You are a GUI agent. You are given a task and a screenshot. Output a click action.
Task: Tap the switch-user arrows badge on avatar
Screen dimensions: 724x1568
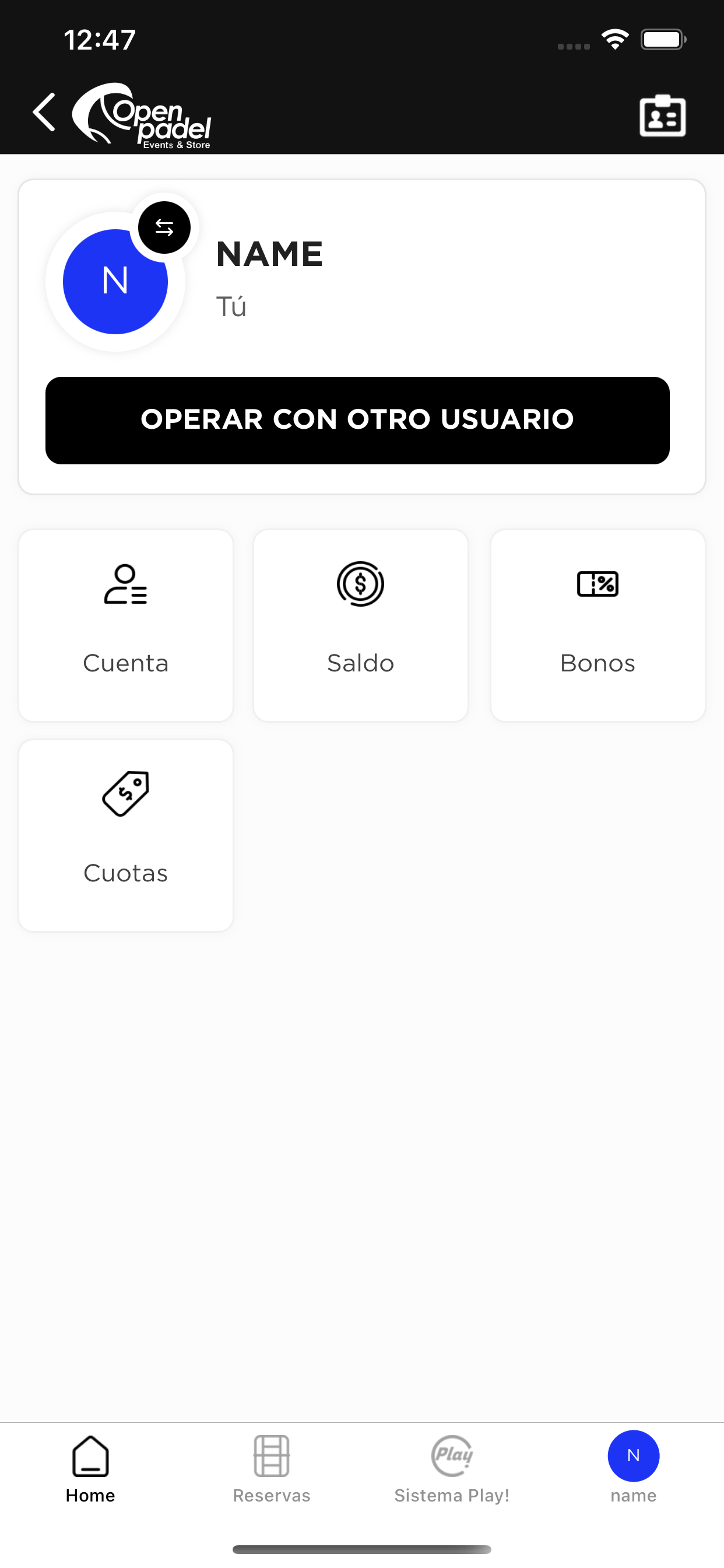164,228
